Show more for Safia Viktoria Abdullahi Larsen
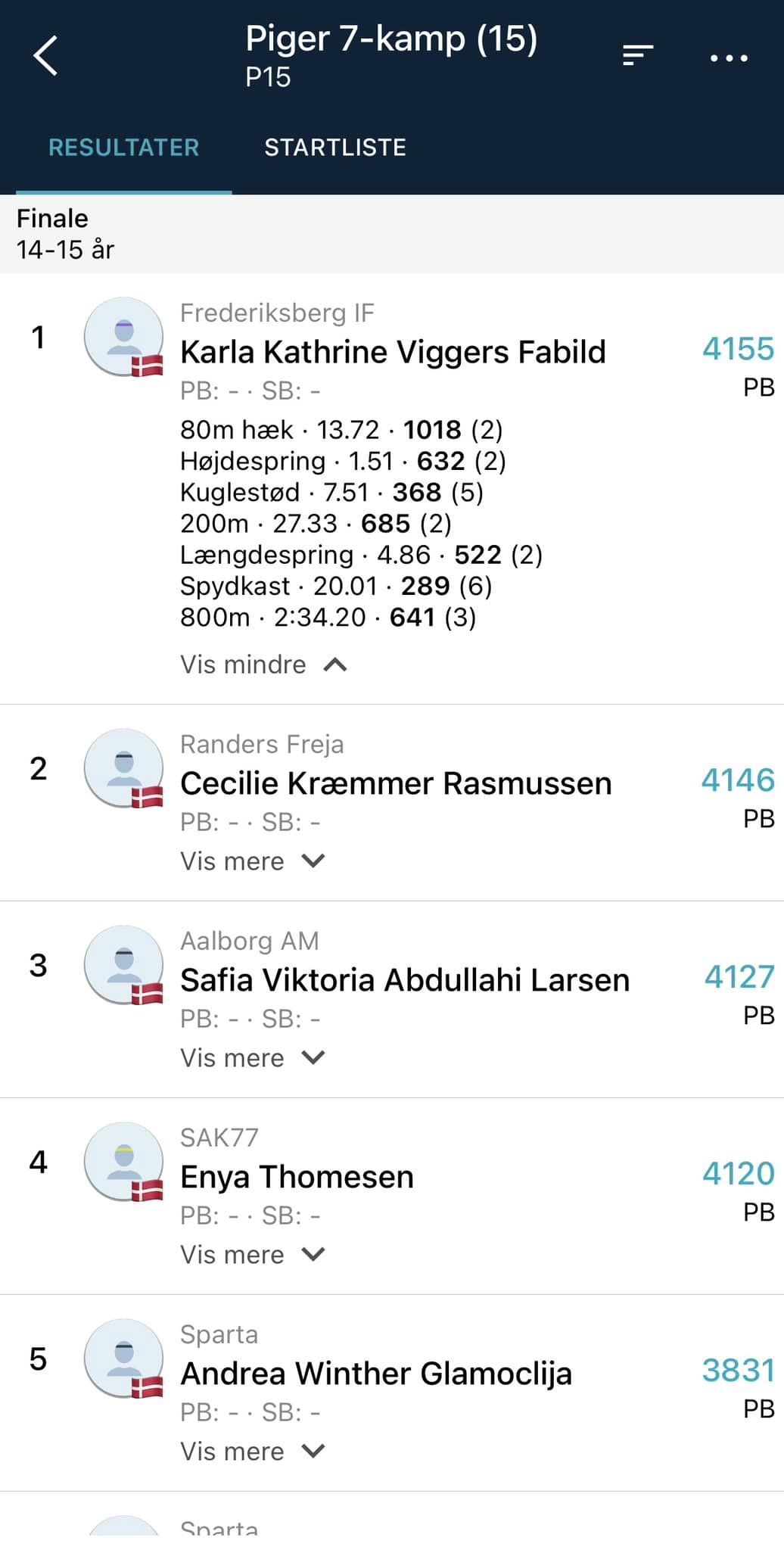The width and height of the screenshot is (784, 1550). tap(252, 1058)
